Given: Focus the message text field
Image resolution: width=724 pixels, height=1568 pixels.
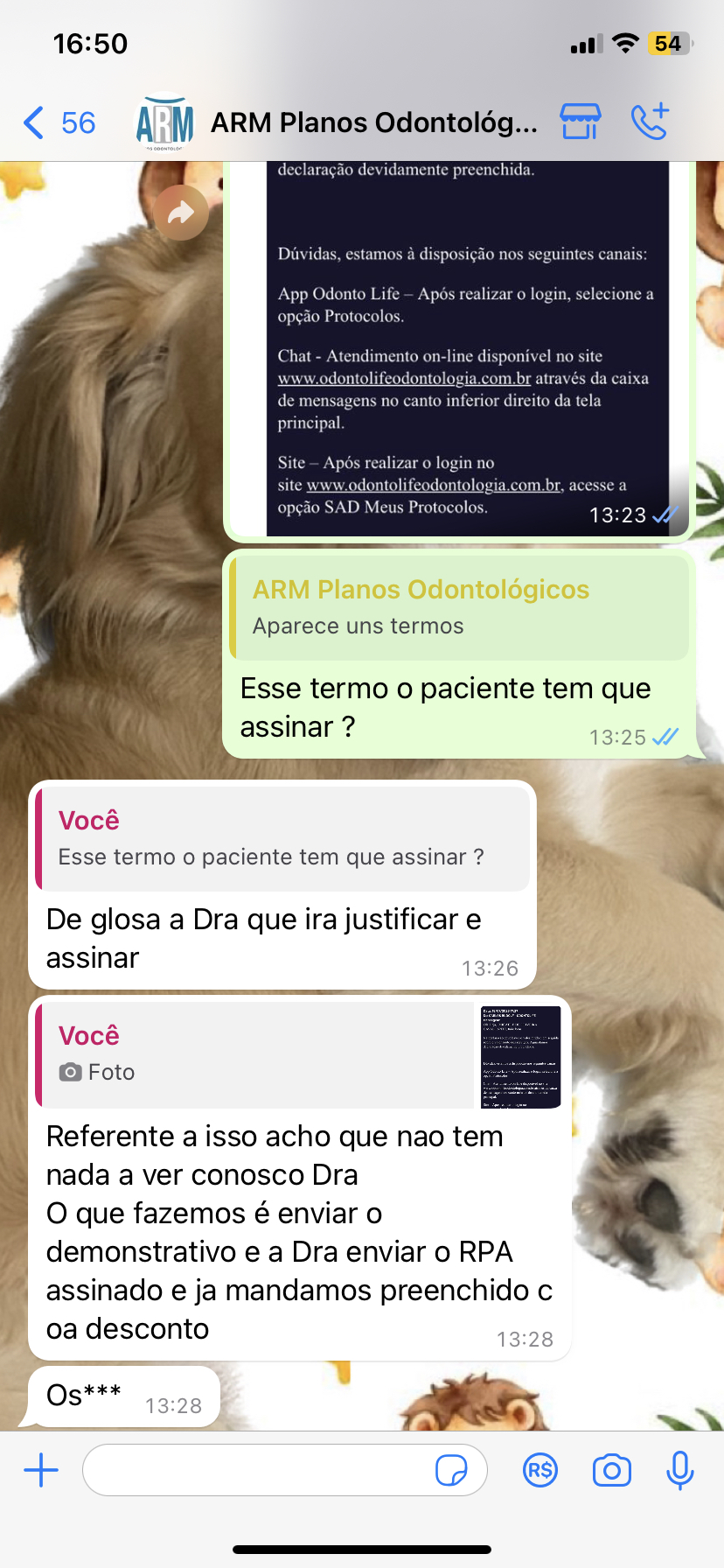Looking at the screenshot, I should (x=258, y=1470).
